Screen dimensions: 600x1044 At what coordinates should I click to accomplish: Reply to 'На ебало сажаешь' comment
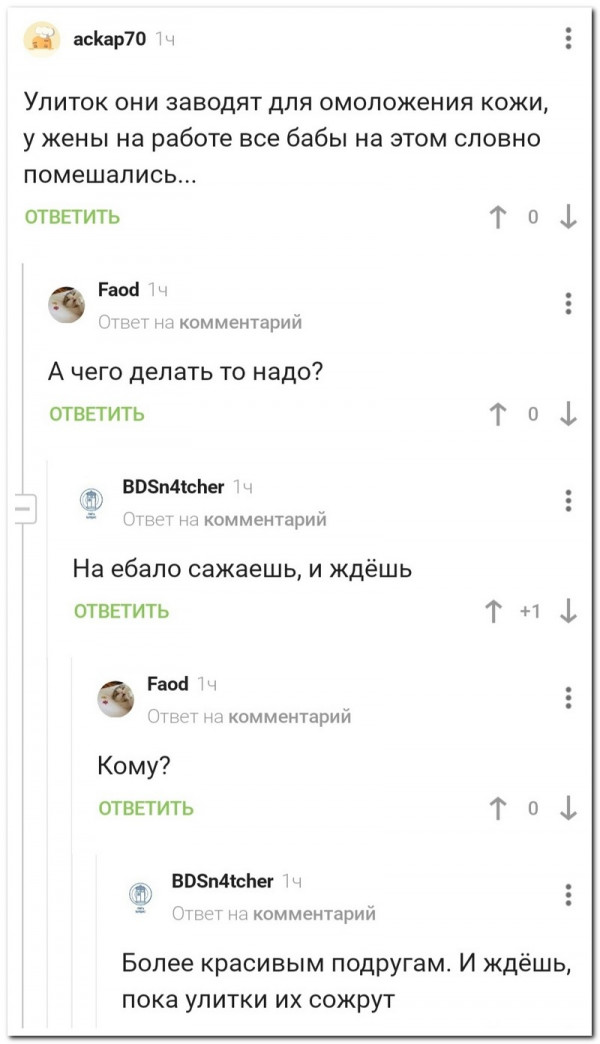coord(122,611)
